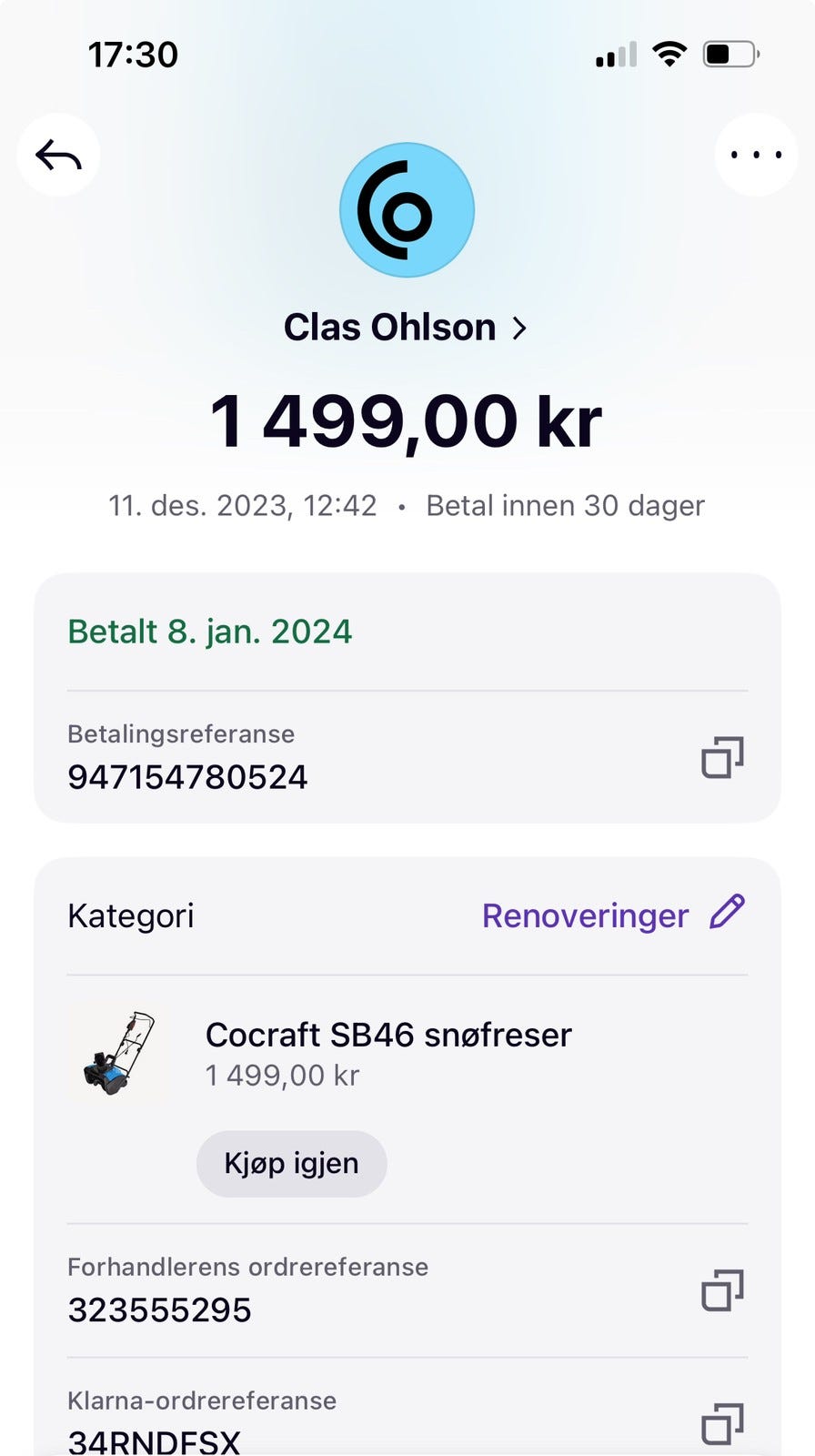The height and width of the screenshot is (1456, 815).
Task: Open the Cocraft SB46 snøfreser product
Action: 388,1036
